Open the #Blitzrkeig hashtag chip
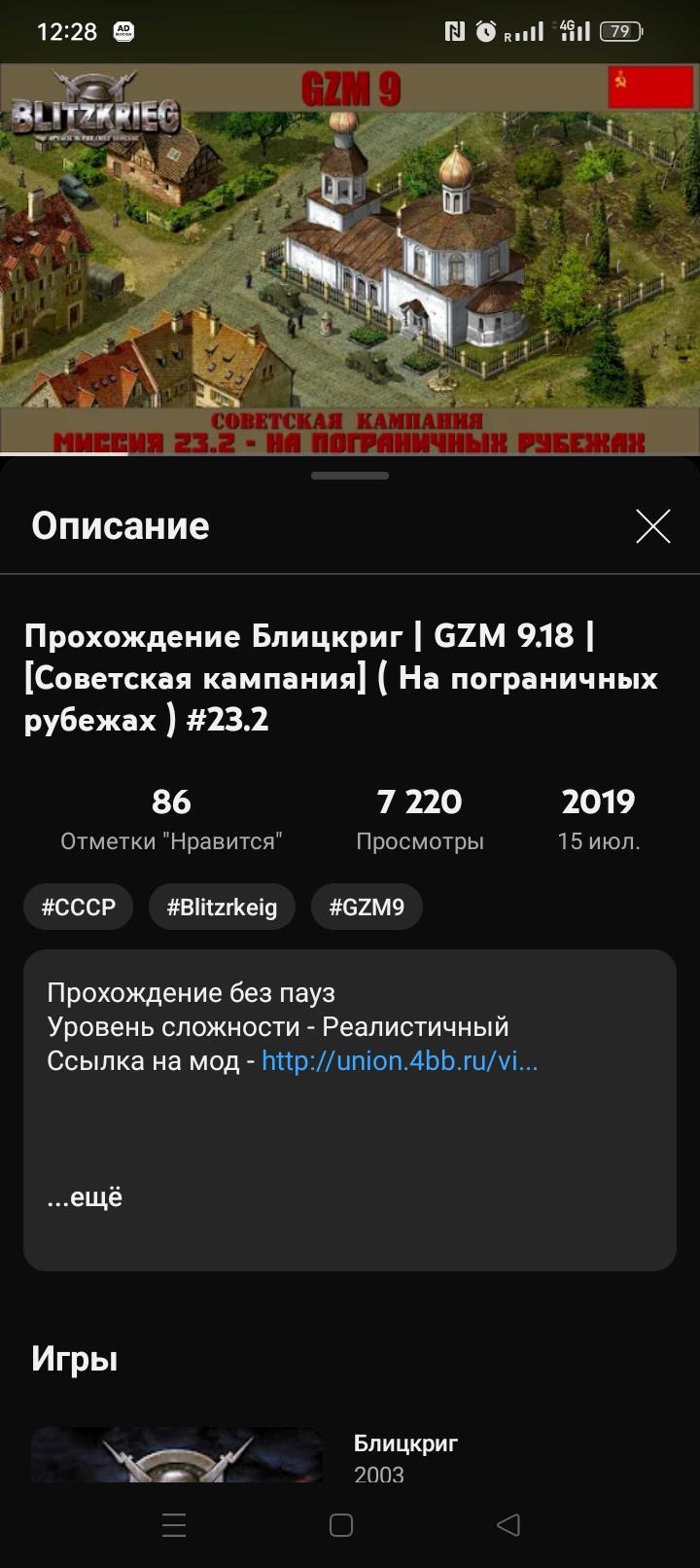The height and width of the screenshot is (1568, 700). [222, 907]
